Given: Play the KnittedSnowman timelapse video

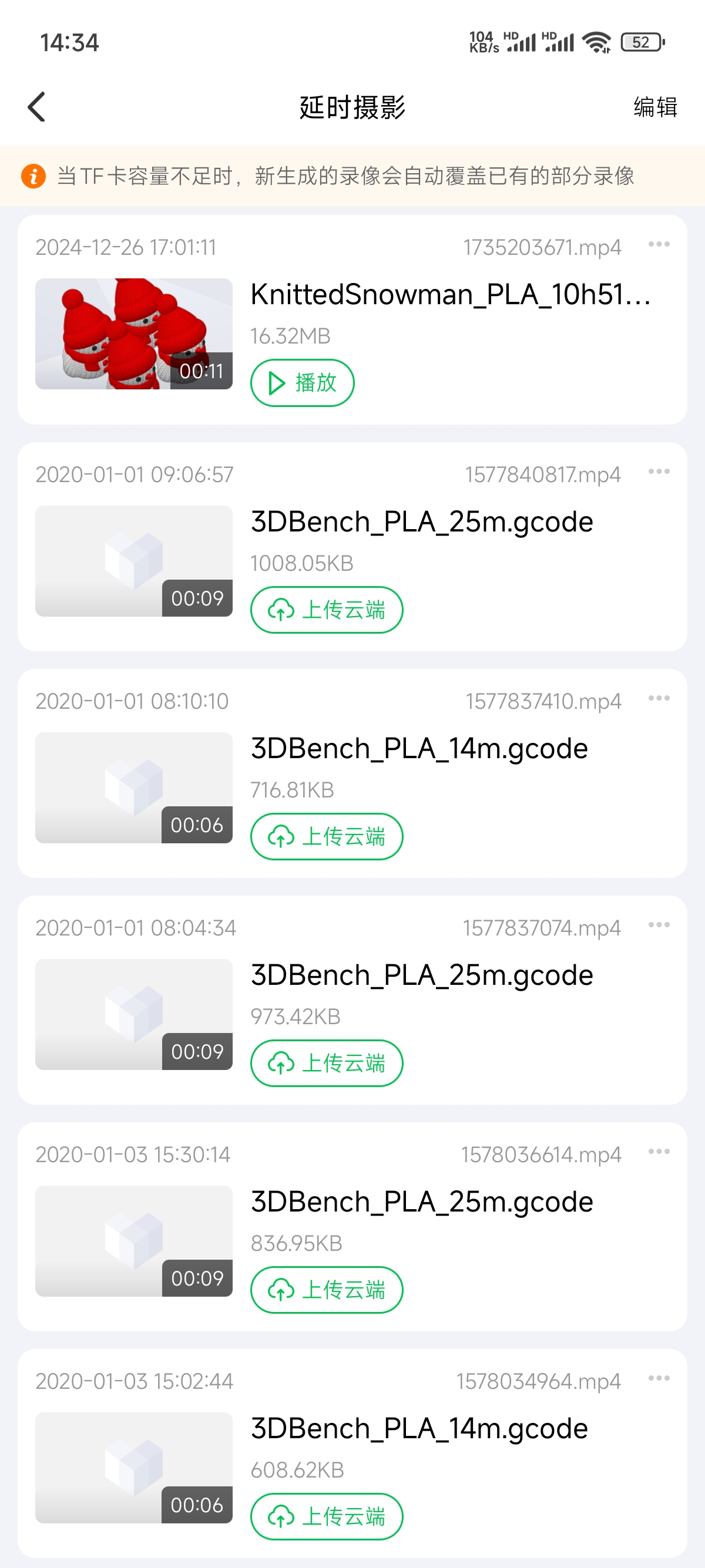Looking at the screenshot, I should coord(302,383).
